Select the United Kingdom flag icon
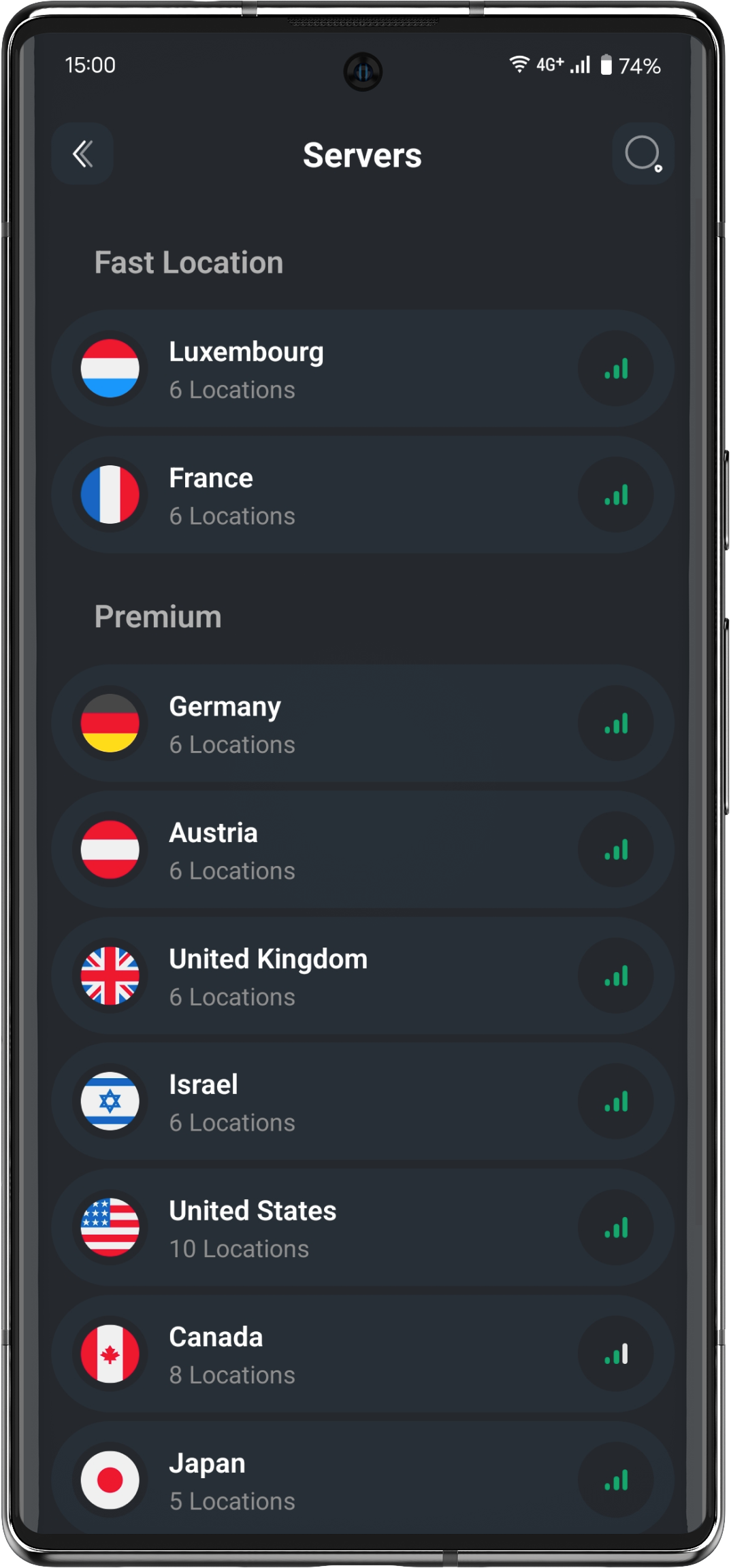This screenshot has height=1568, width=731. click(x=110, y=975)
